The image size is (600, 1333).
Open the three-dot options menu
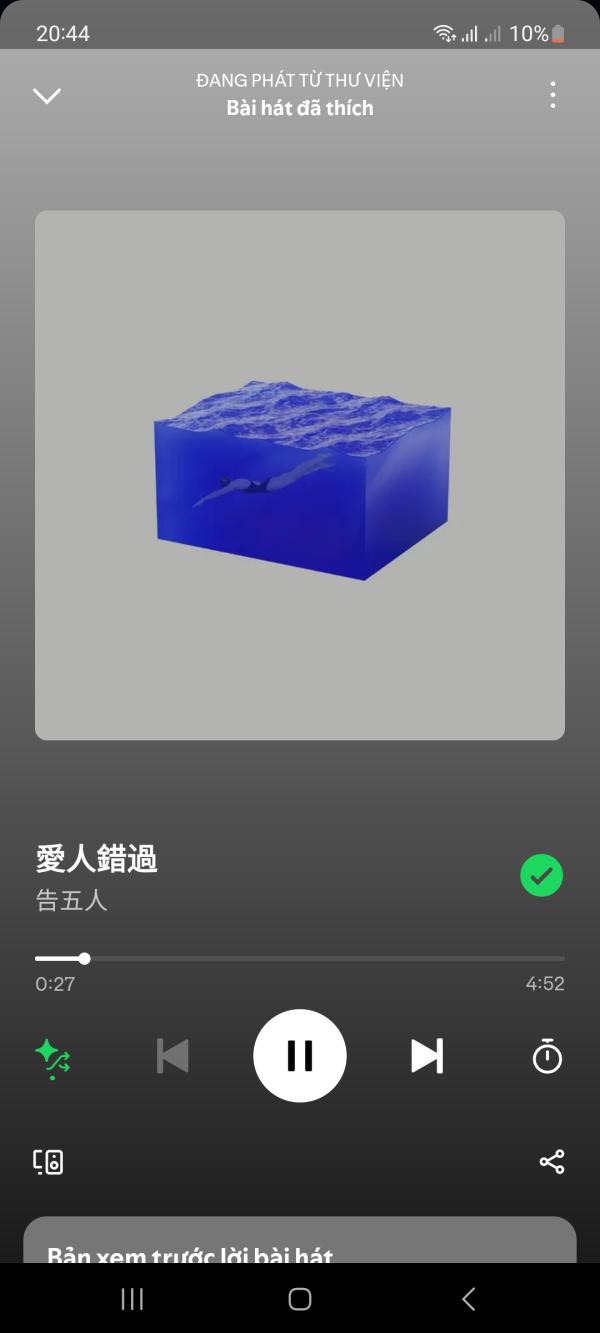(552, 95)
